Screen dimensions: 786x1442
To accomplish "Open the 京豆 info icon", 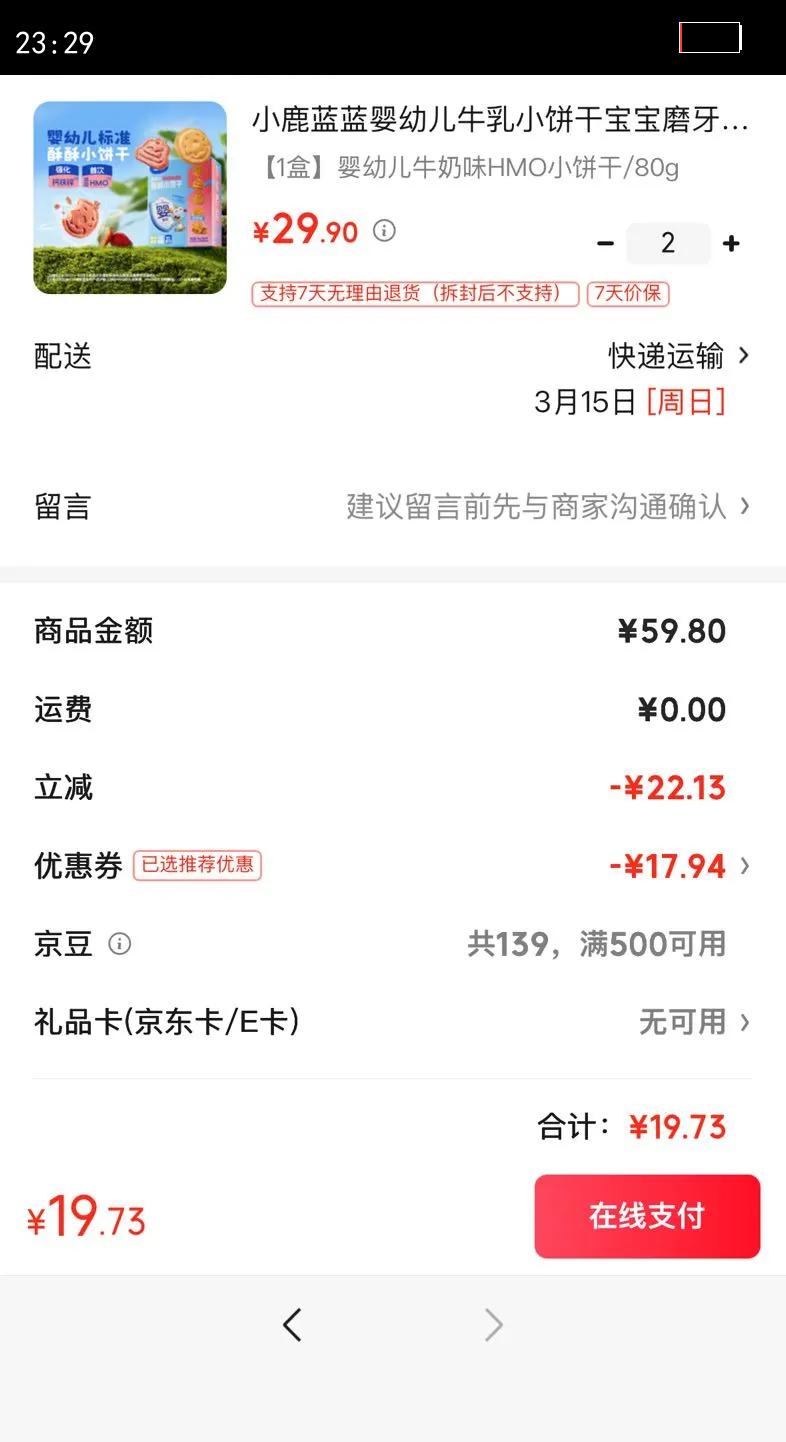I will pyautogui.click(x=119, y=944).
